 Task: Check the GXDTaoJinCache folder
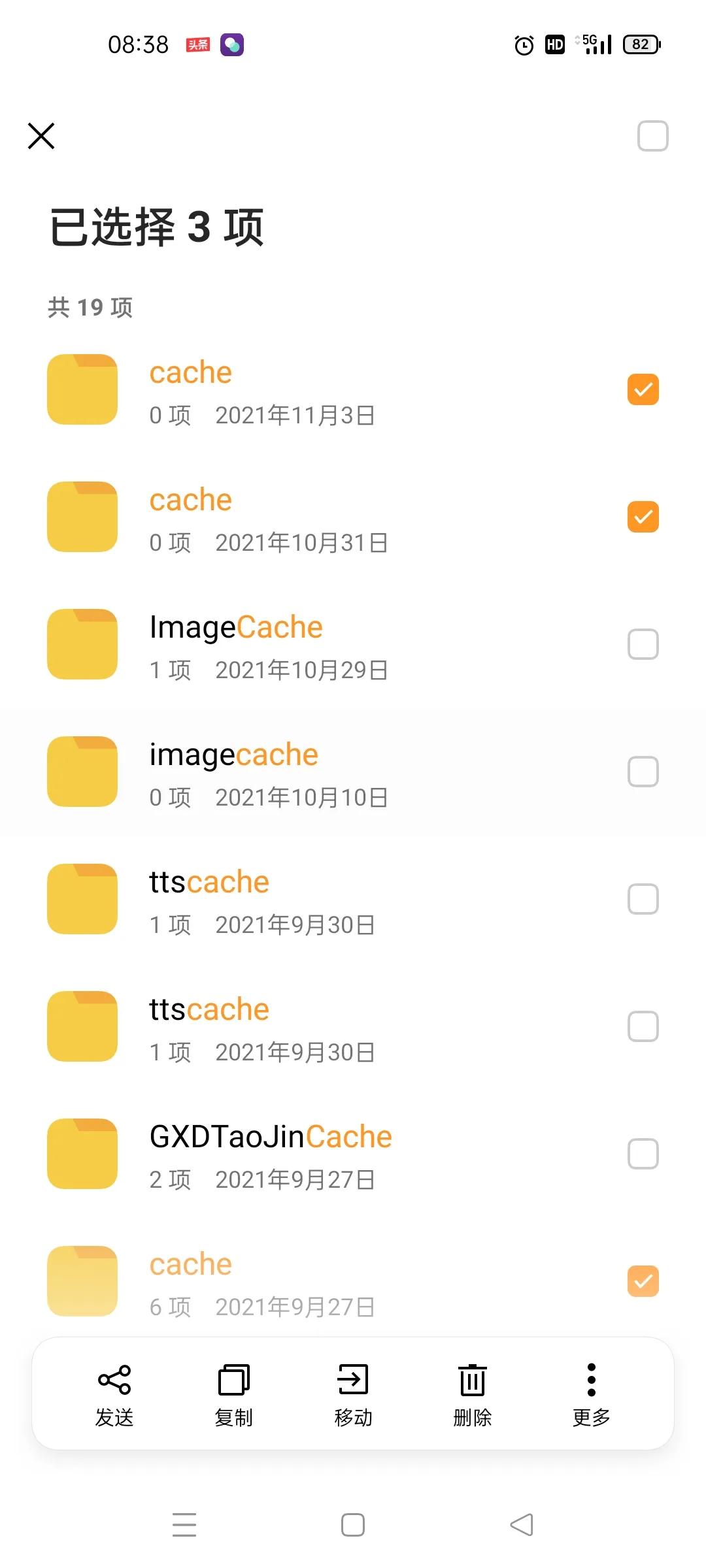(643, 1154)
